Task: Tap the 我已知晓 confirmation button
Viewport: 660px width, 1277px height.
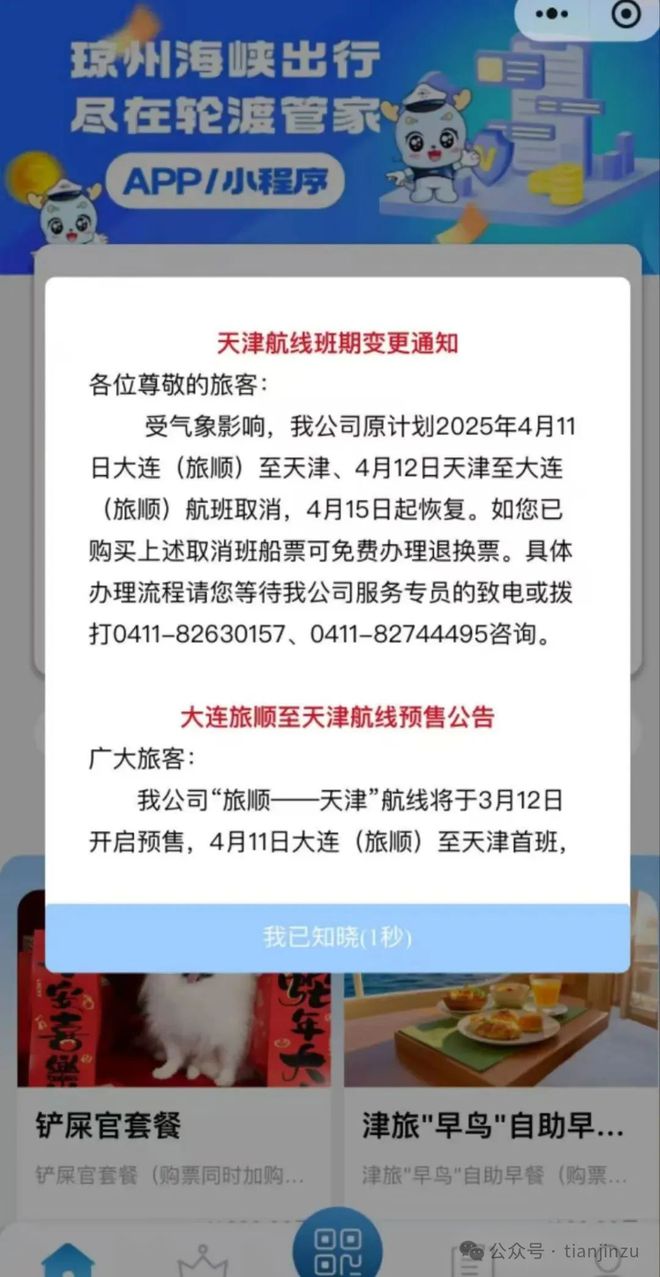Action: [x=337, y=937]
